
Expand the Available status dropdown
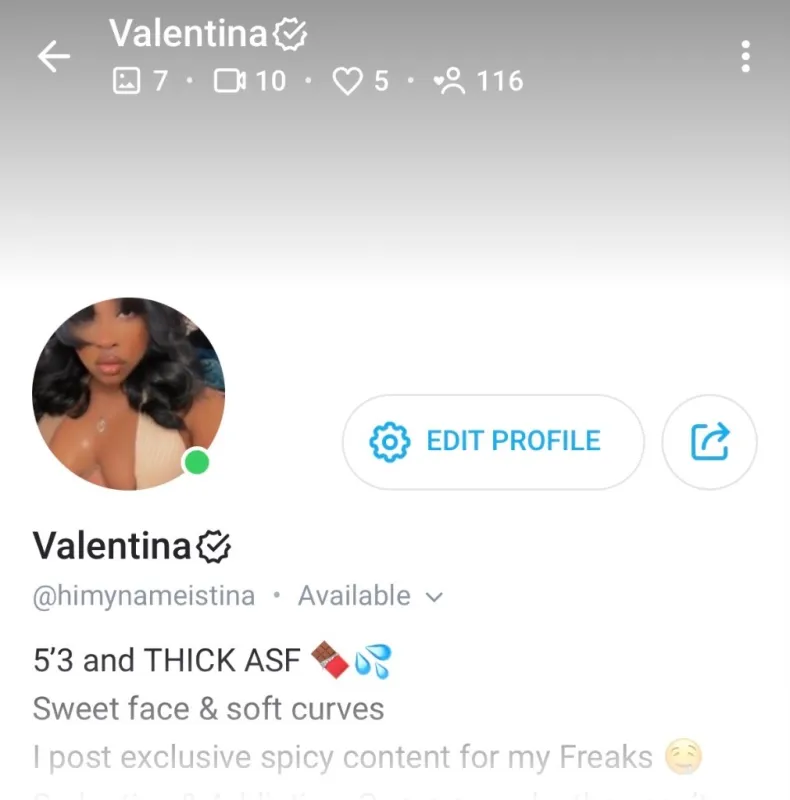pyautogui.click(x=370, y=596)
